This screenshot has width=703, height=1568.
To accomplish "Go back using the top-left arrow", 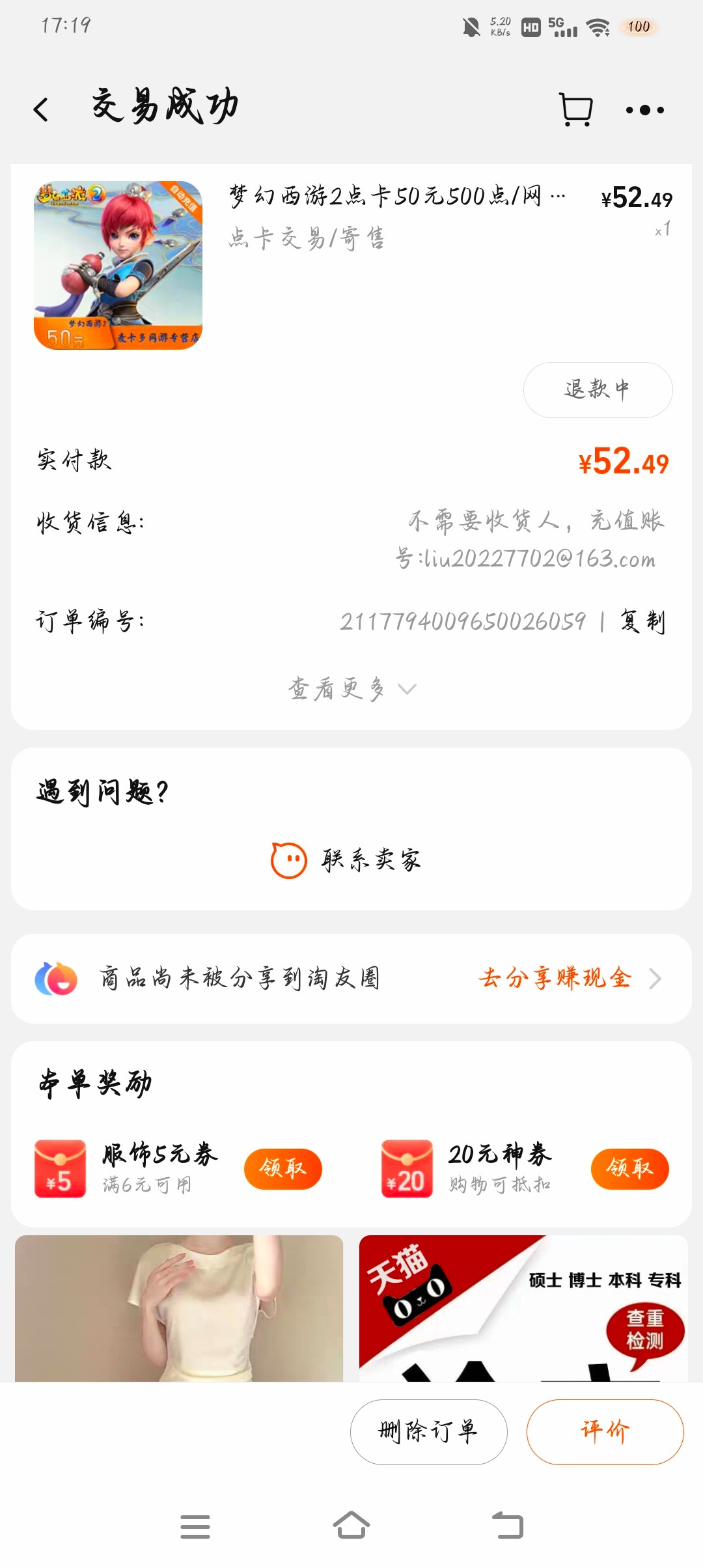I will click(x=41, y=109).
